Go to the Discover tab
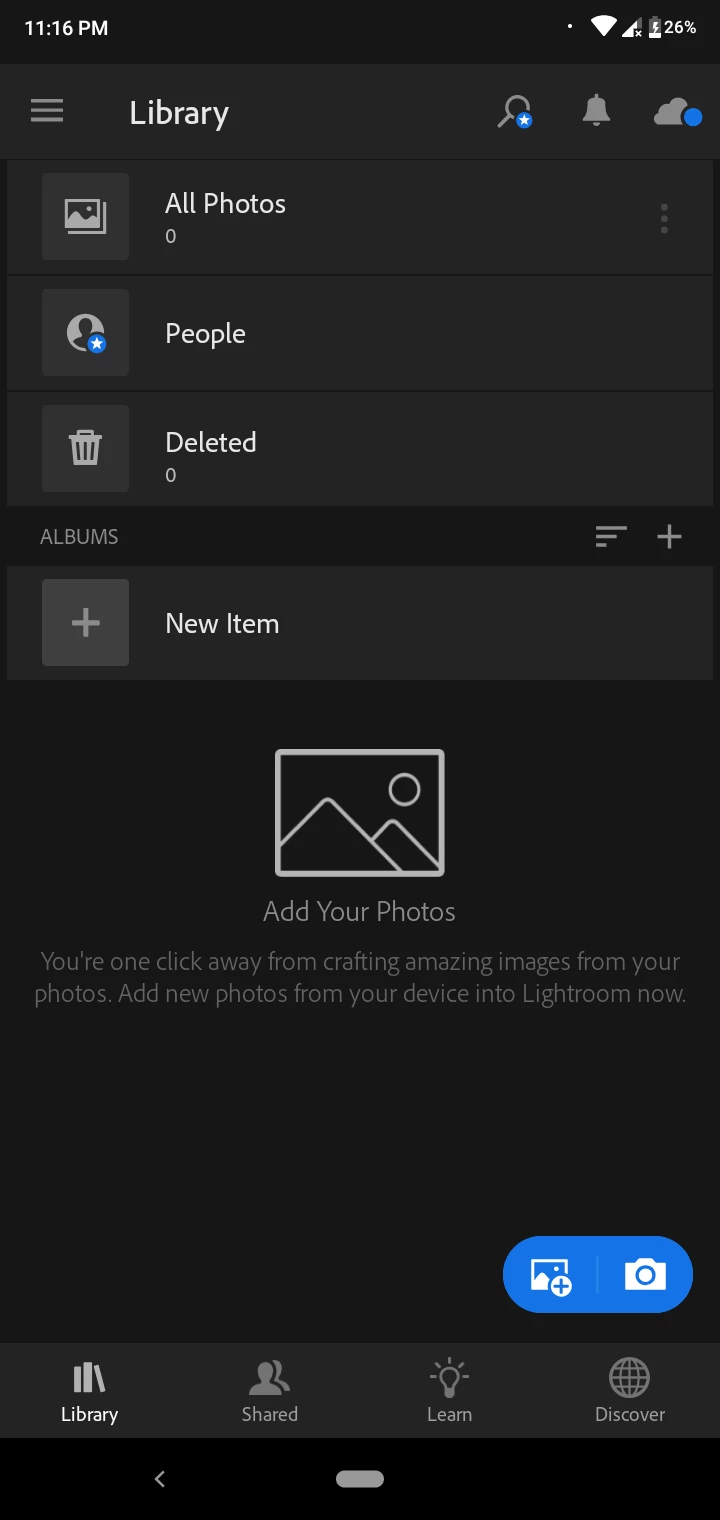This screenshot has height=1520, width=720. coord(630,1391)
